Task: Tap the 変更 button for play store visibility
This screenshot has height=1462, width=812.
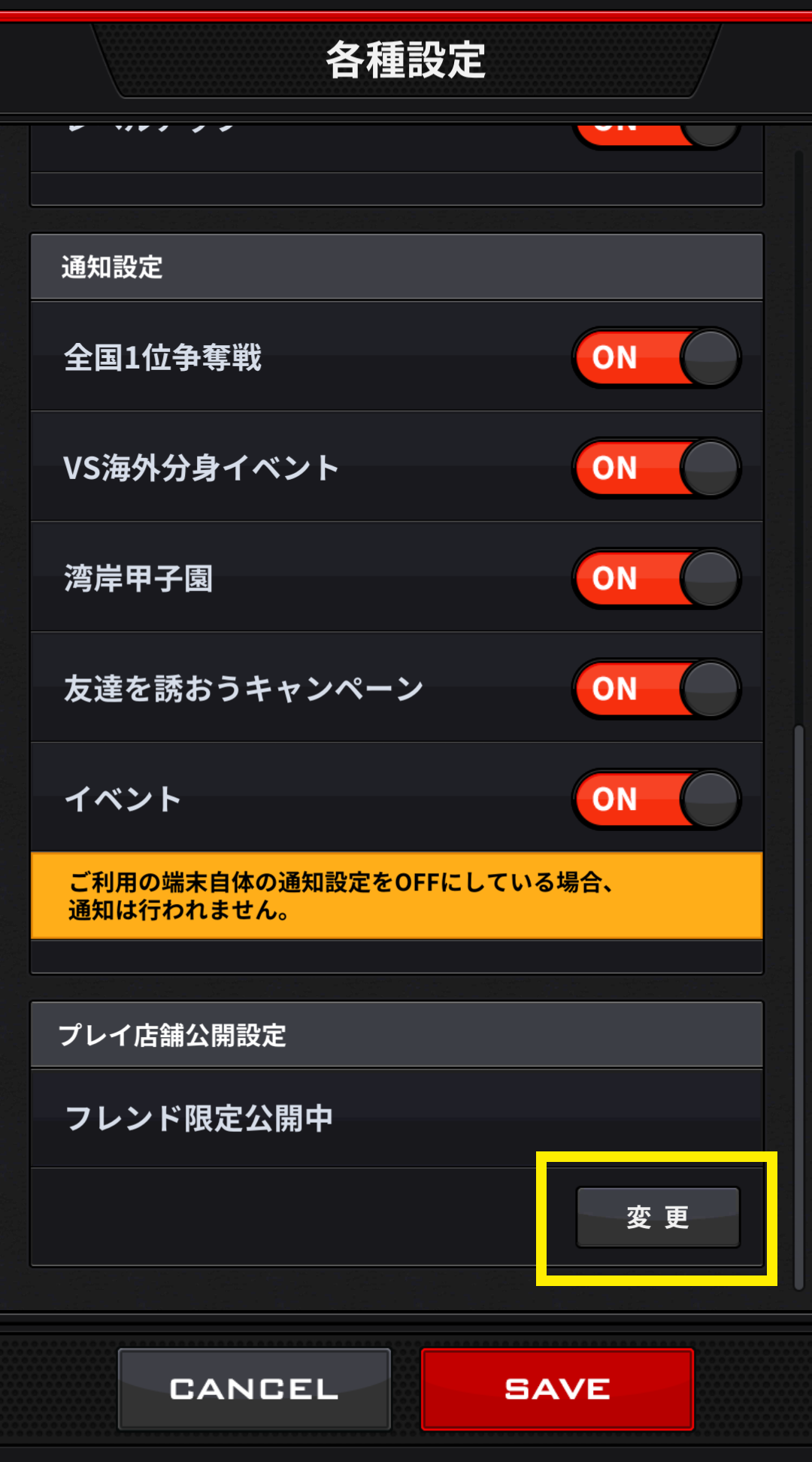Action: point(658,1217)
